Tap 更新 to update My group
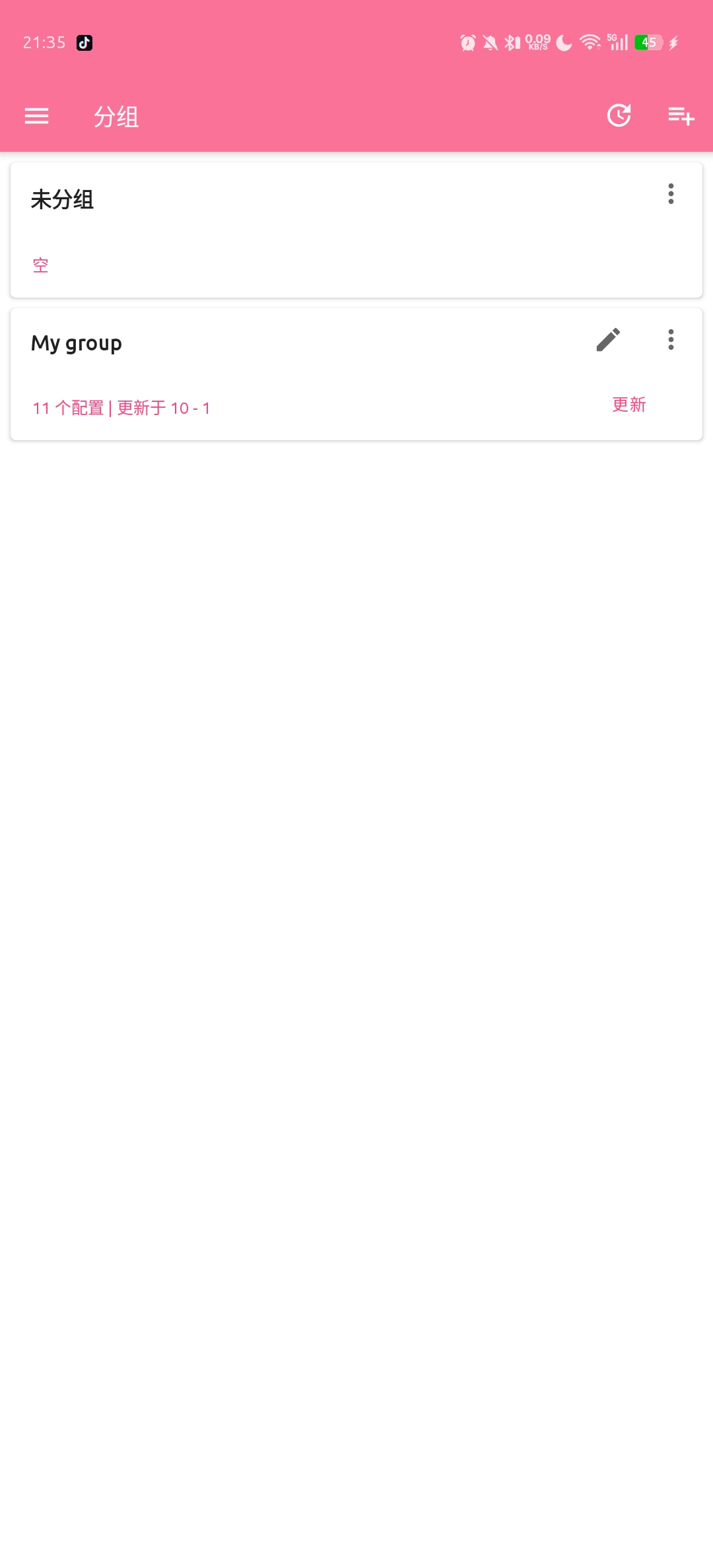Viewport: 713px width, 1568px height. (x=629, y=405)
